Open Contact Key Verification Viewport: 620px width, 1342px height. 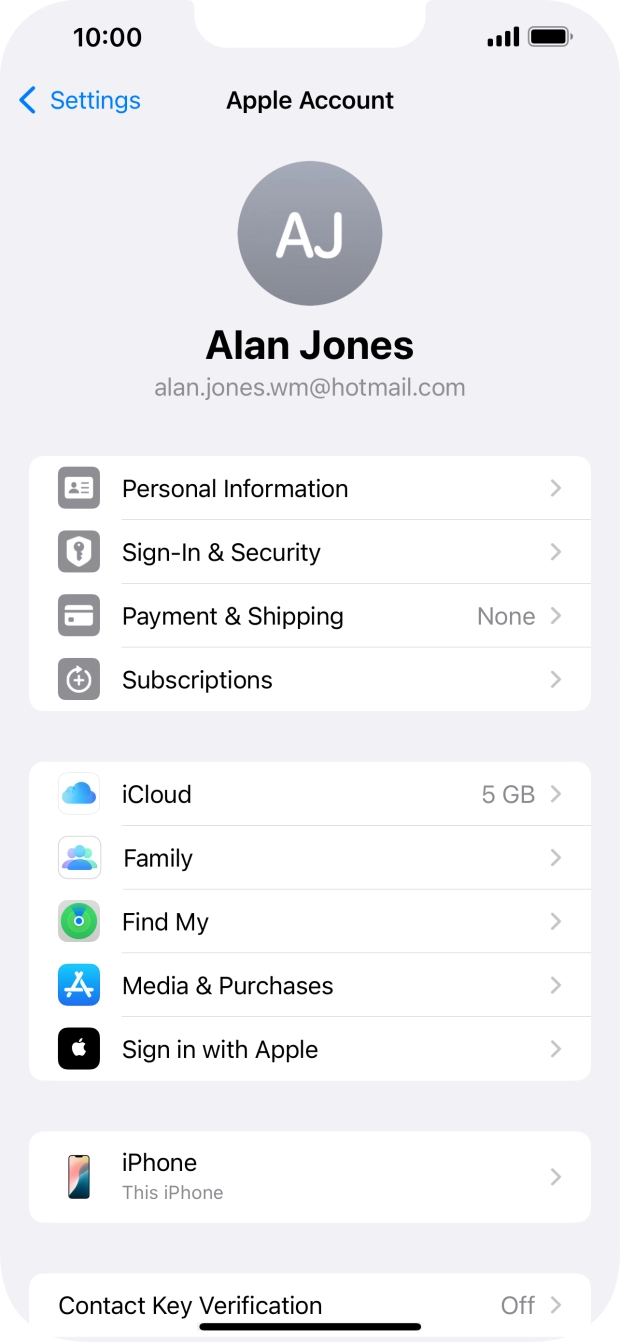pyautogui.click(x=310, y=1305)
